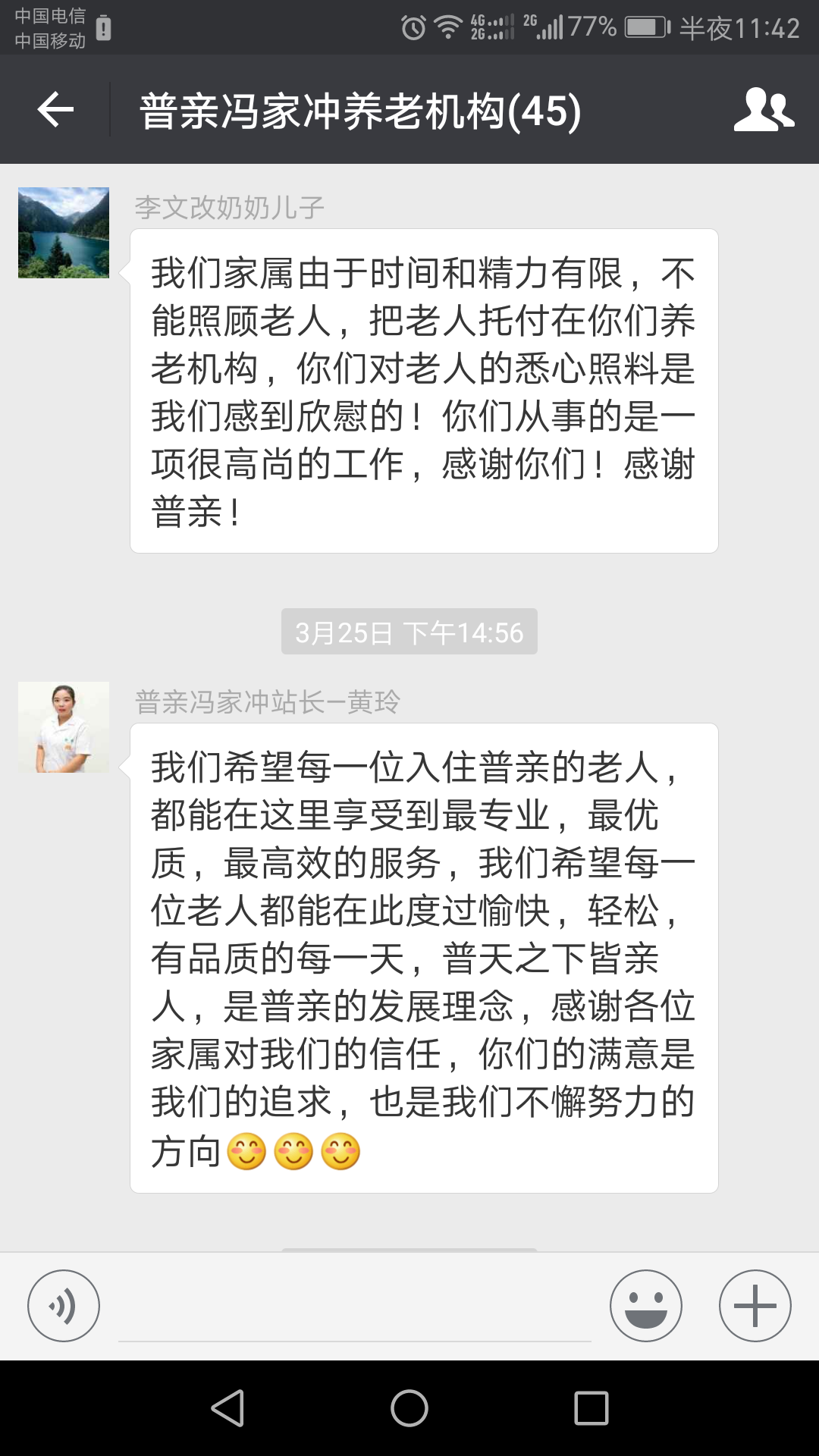819x1456 pixels.
Task: Tap avatar of 李文改奶奶儿子
Action: (64, 233)
